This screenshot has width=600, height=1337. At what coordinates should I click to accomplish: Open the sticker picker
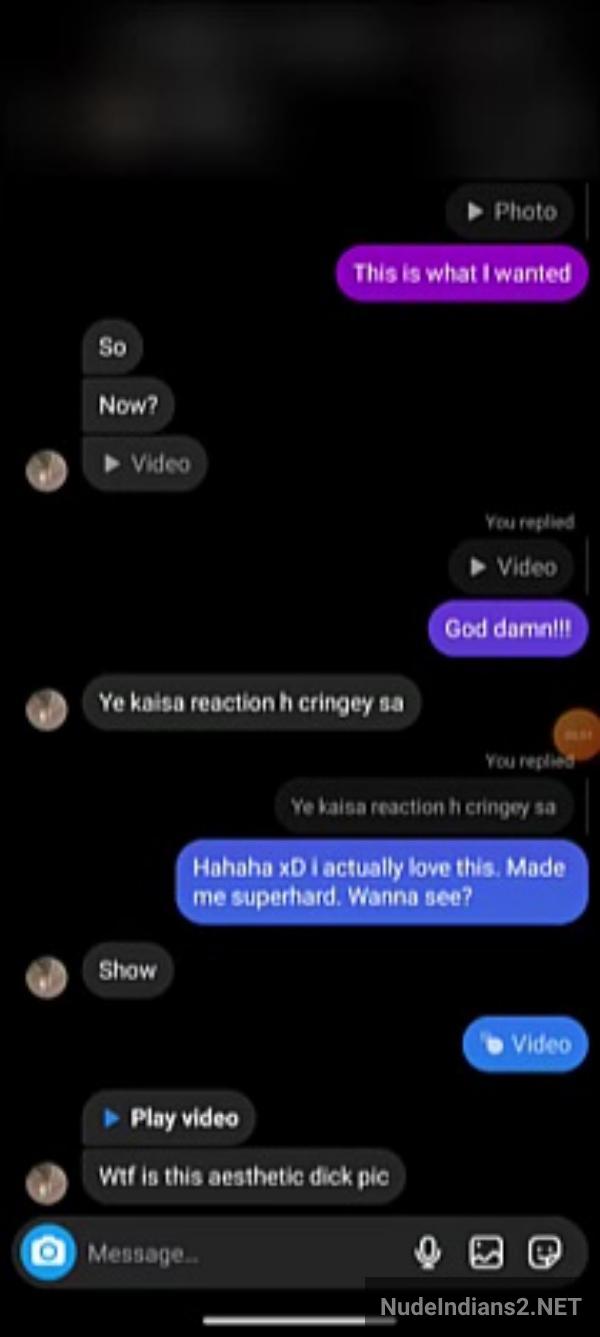(x=546, y=1252)
